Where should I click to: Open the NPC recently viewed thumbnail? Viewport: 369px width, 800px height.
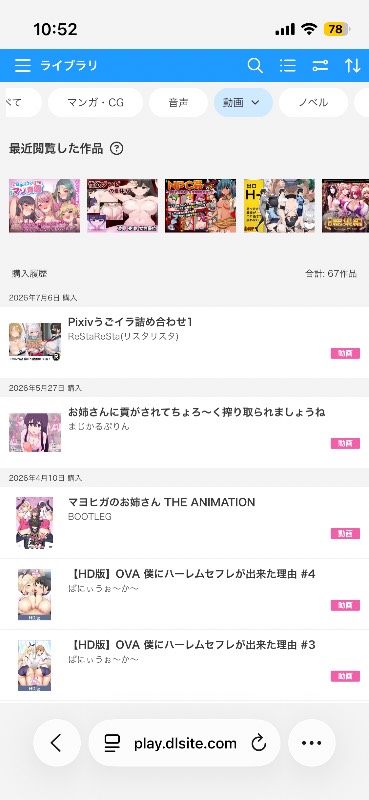[201, 206]
